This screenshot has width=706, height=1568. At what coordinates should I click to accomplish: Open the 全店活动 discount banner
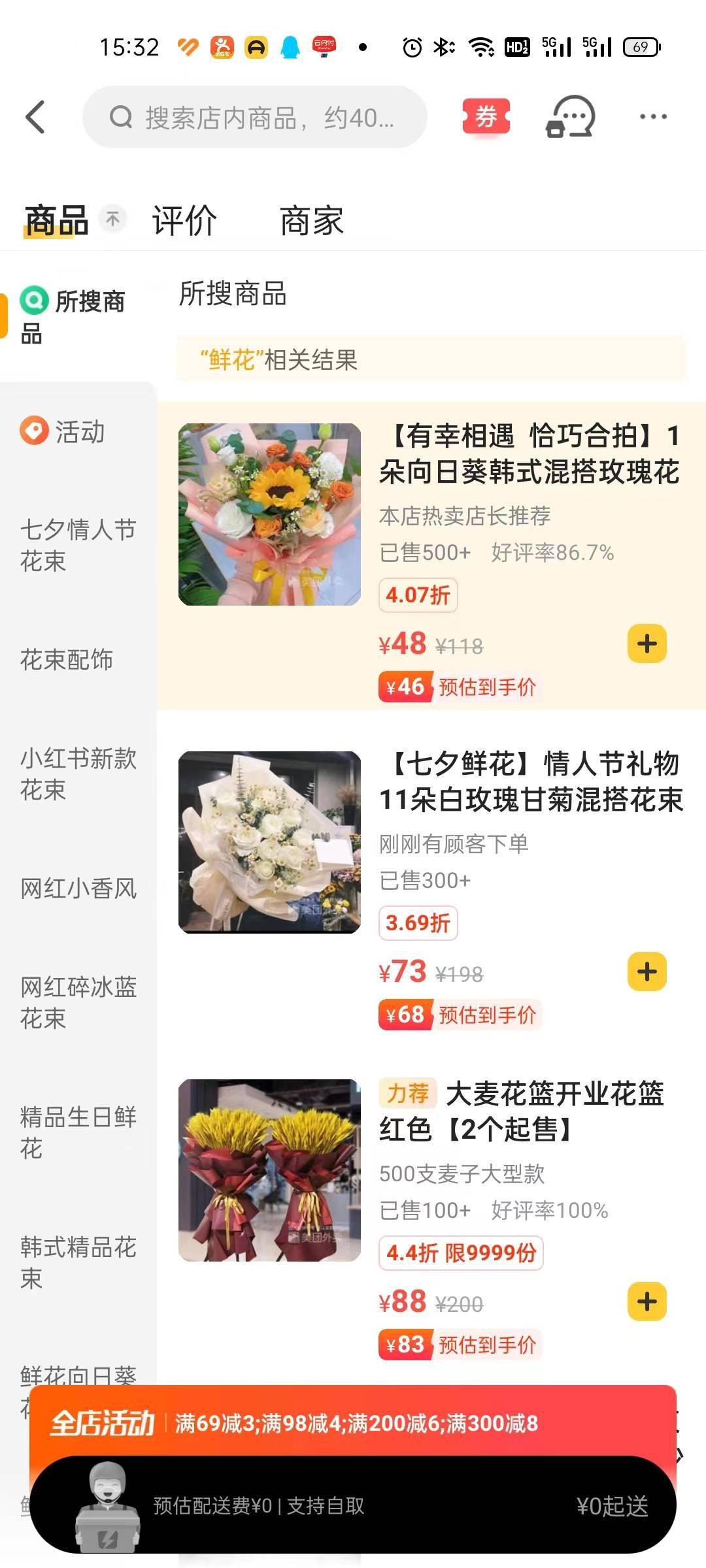pyautogui.click(x=353, y=1422)
